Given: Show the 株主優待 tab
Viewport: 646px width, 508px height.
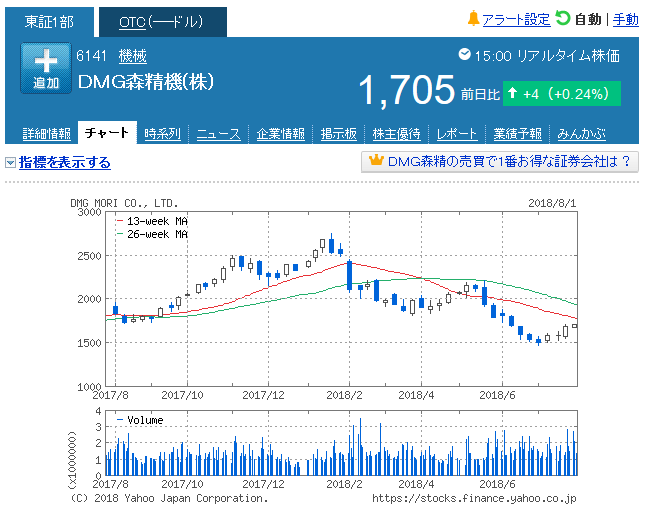Looking at the screenshot, I should click(398, 134).
